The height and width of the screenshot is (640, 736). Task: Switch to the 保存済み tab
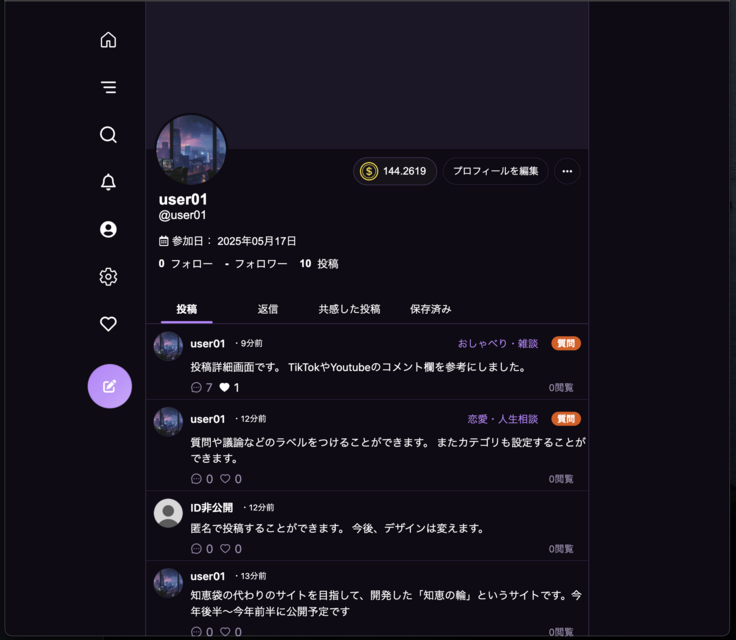point(430,309)
